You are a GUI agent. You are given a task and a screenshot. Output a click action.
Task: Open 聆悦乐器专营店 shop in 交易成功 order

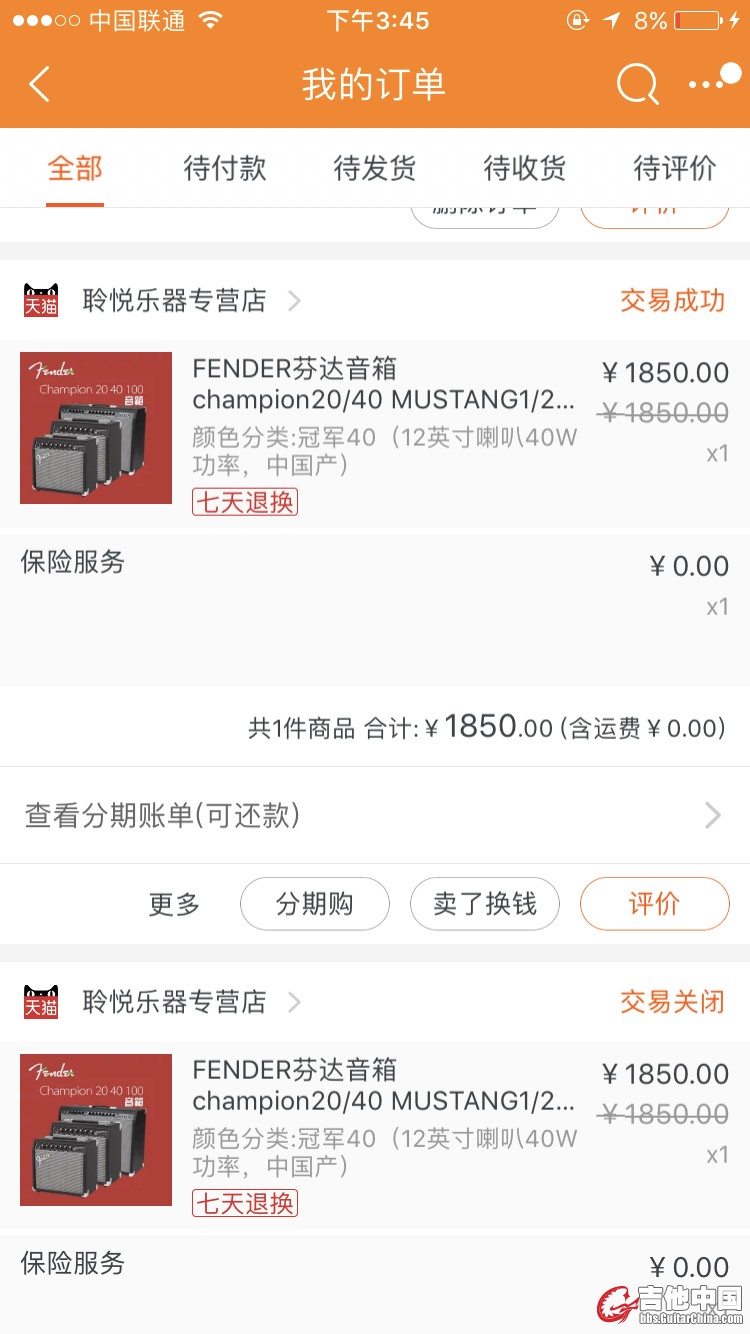175,300
